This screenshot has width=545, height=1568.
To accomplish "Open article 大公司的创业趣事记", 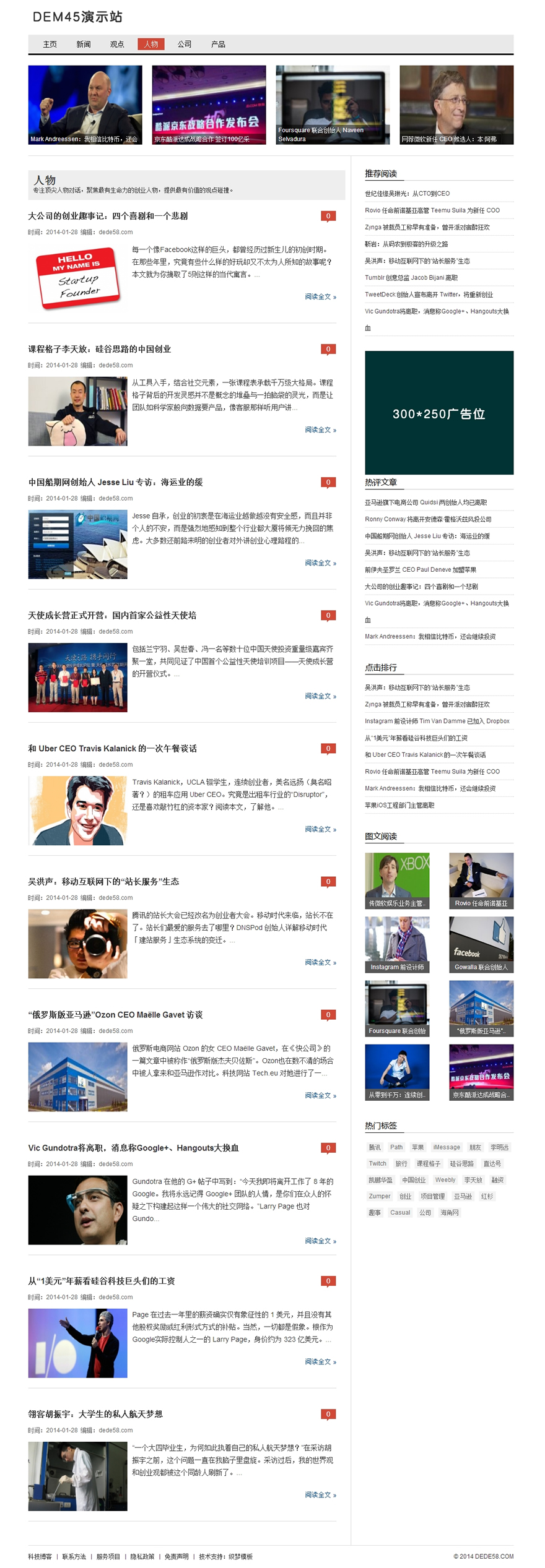I will pos(108,216).
